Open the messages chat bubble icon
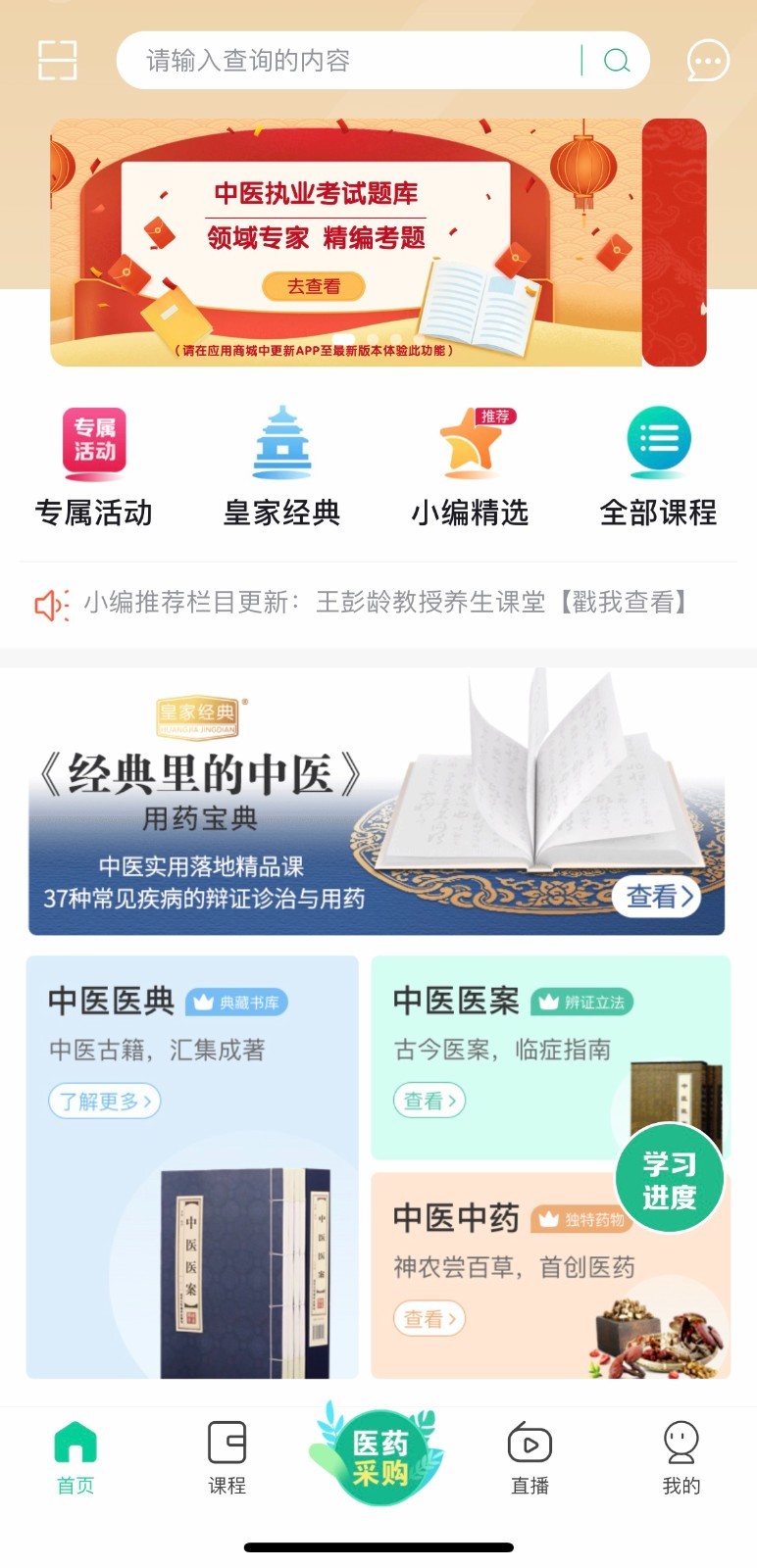Screen dimensions: 757x1568 tap(708, 61)
